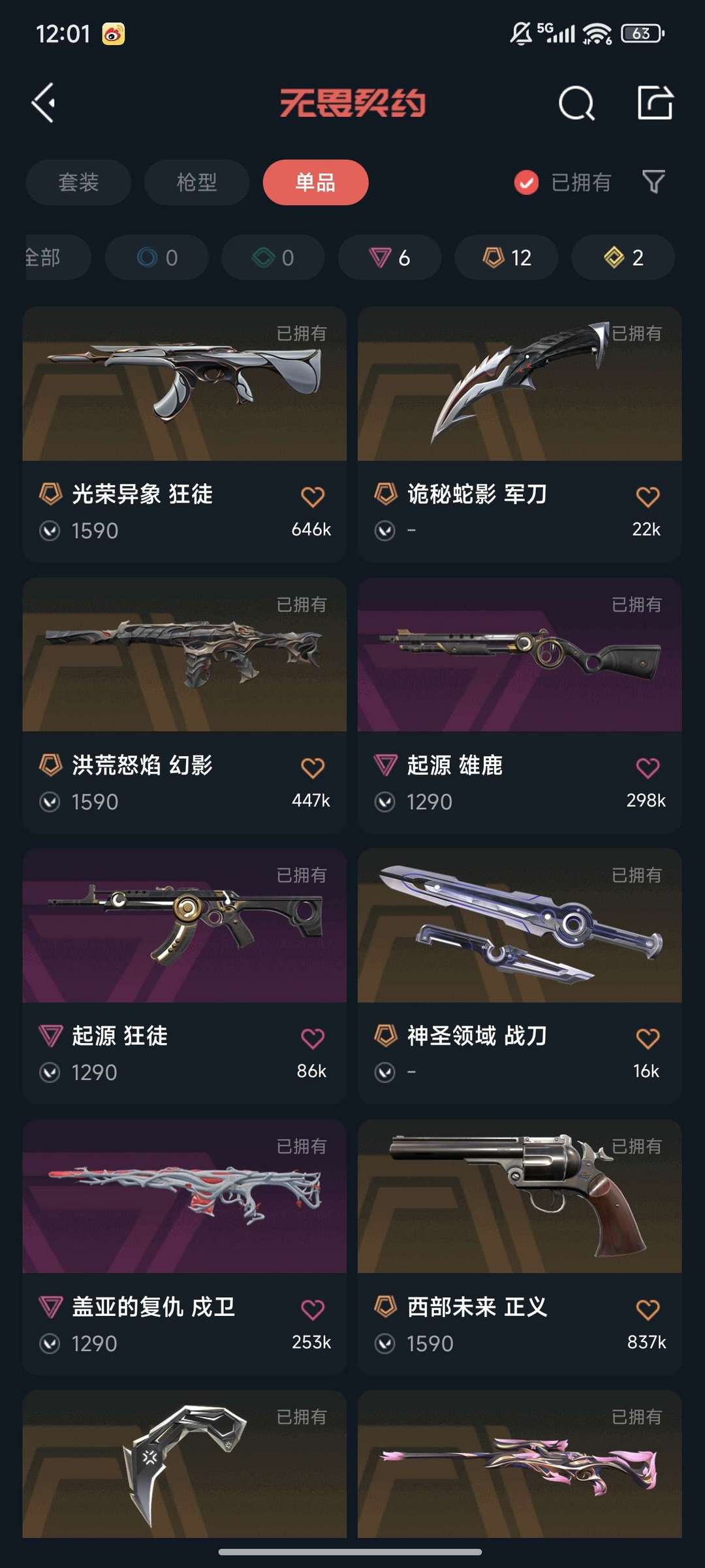
Task: Switch to the 枪型 tab
Action: (x=196, y=182)
